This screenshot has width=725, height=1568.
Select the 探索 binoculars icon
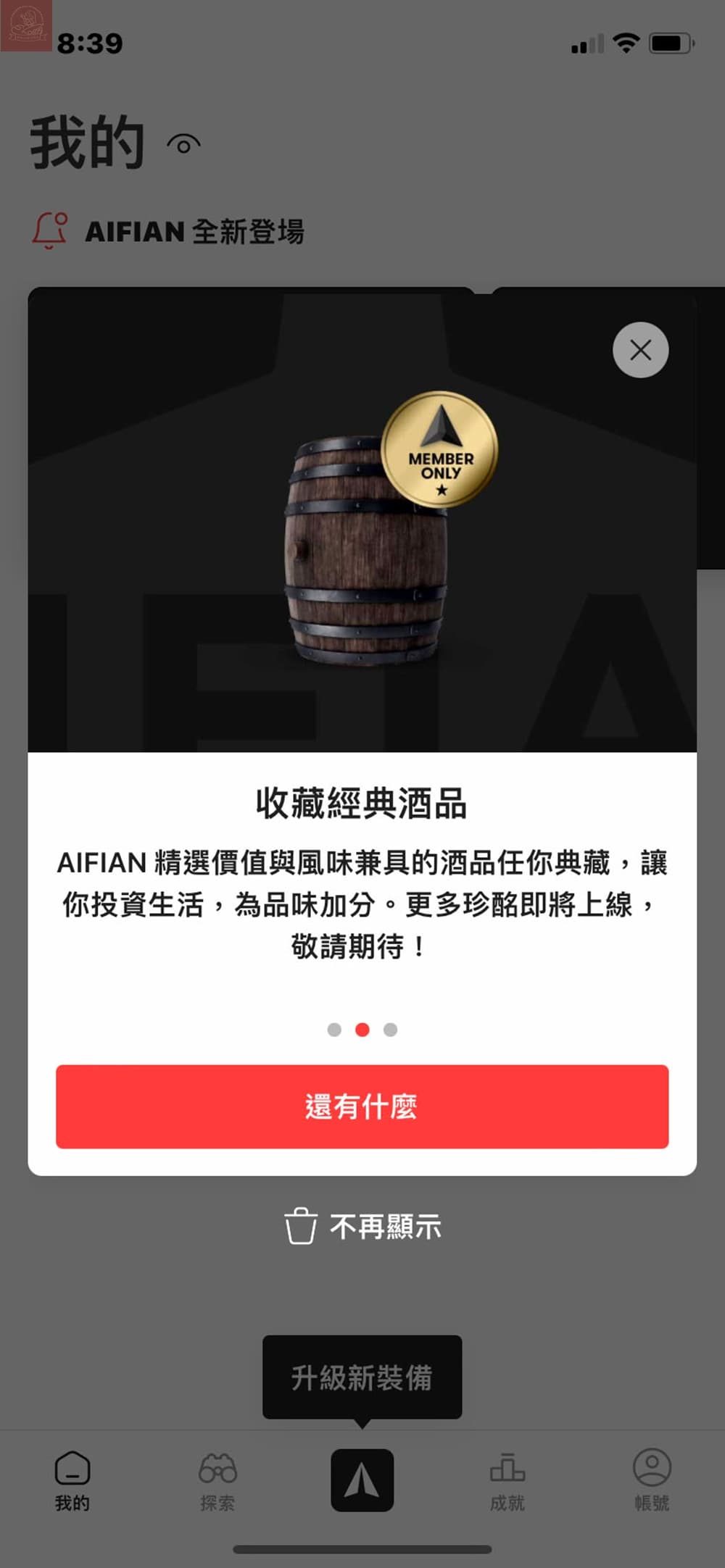217,1478
